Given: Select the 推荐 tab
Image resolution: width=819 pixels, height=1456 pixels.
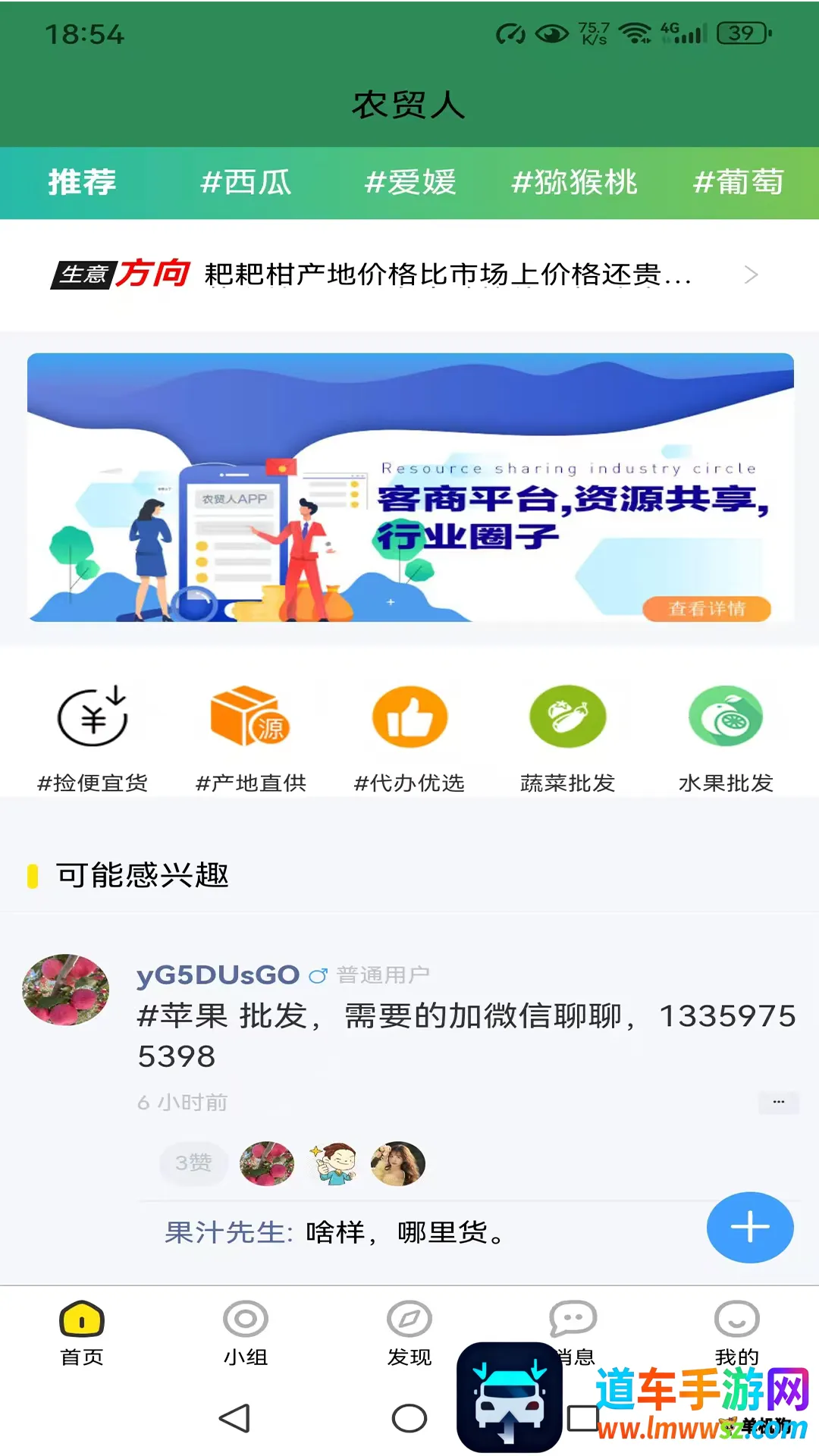Looking at the screenshot, I should [x=82, y=183].
